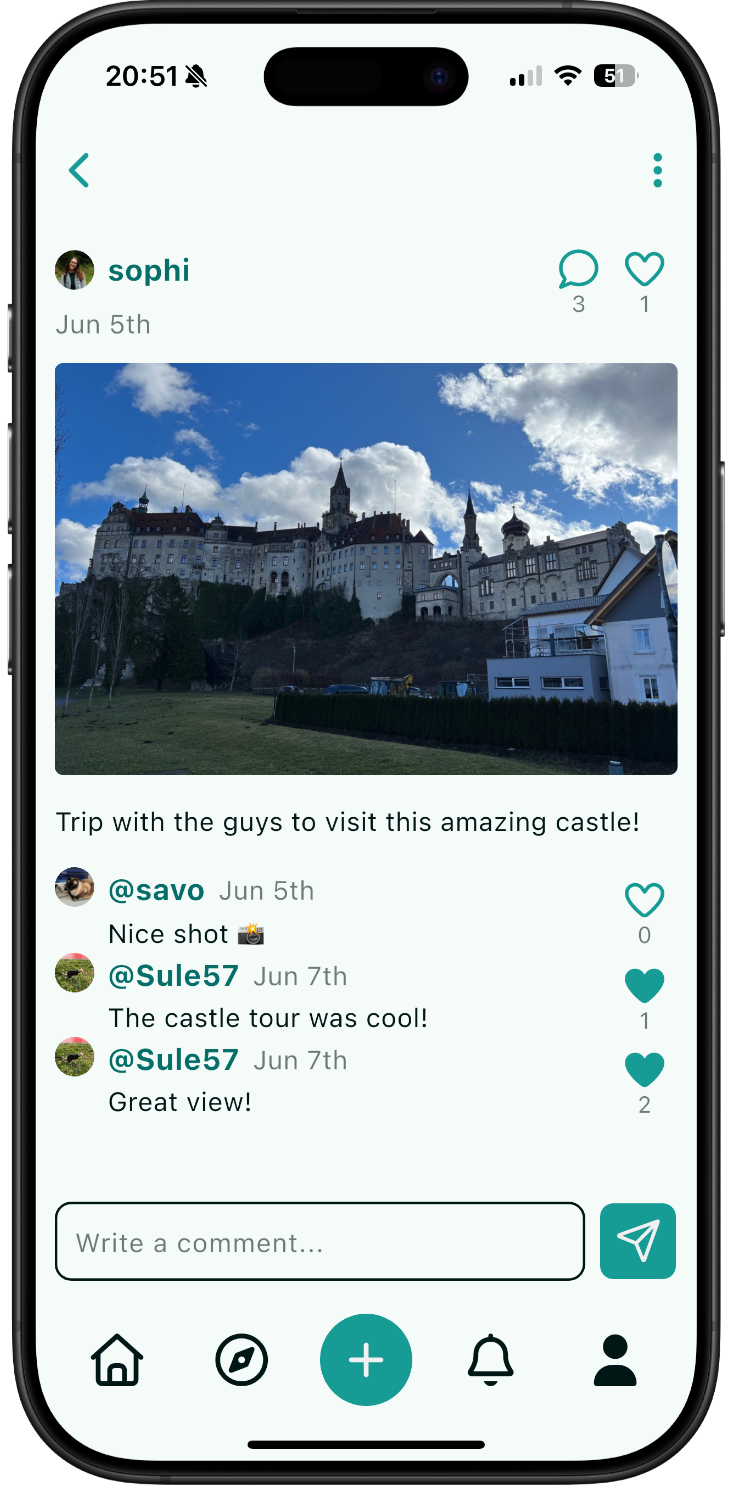
Task: Tap the comment bubble icon on the post
Action: [x=578, y=270]
